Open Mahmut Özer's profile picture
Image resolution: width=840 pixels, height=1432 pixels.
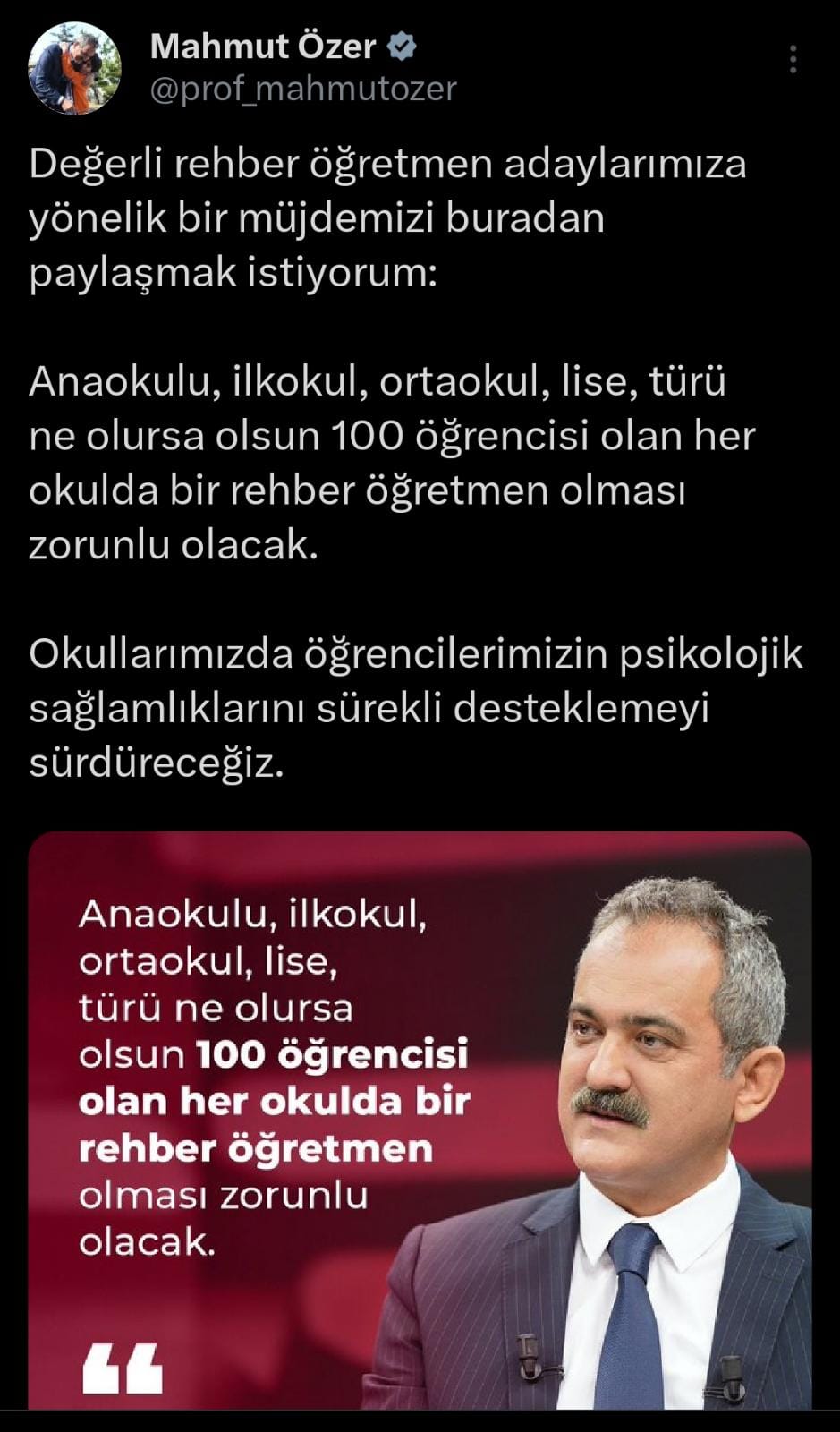(x=75, y=69)
